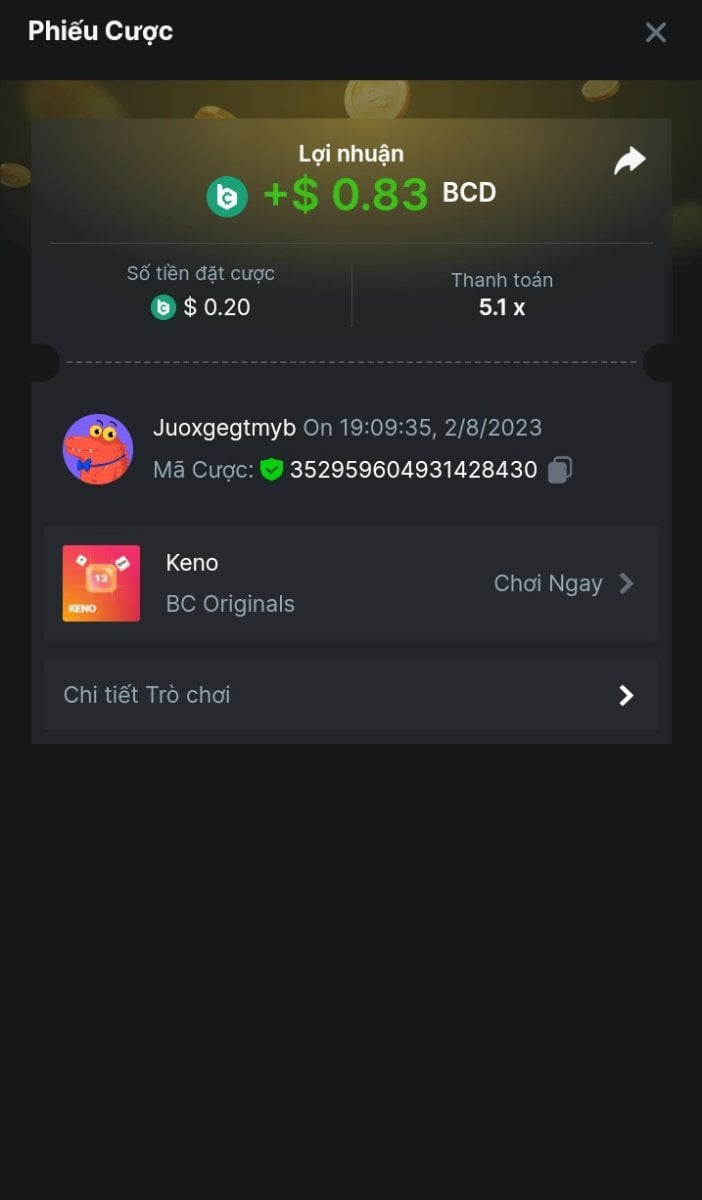Share this bet result
The image size is (702, 1200).
coord(630,161)
